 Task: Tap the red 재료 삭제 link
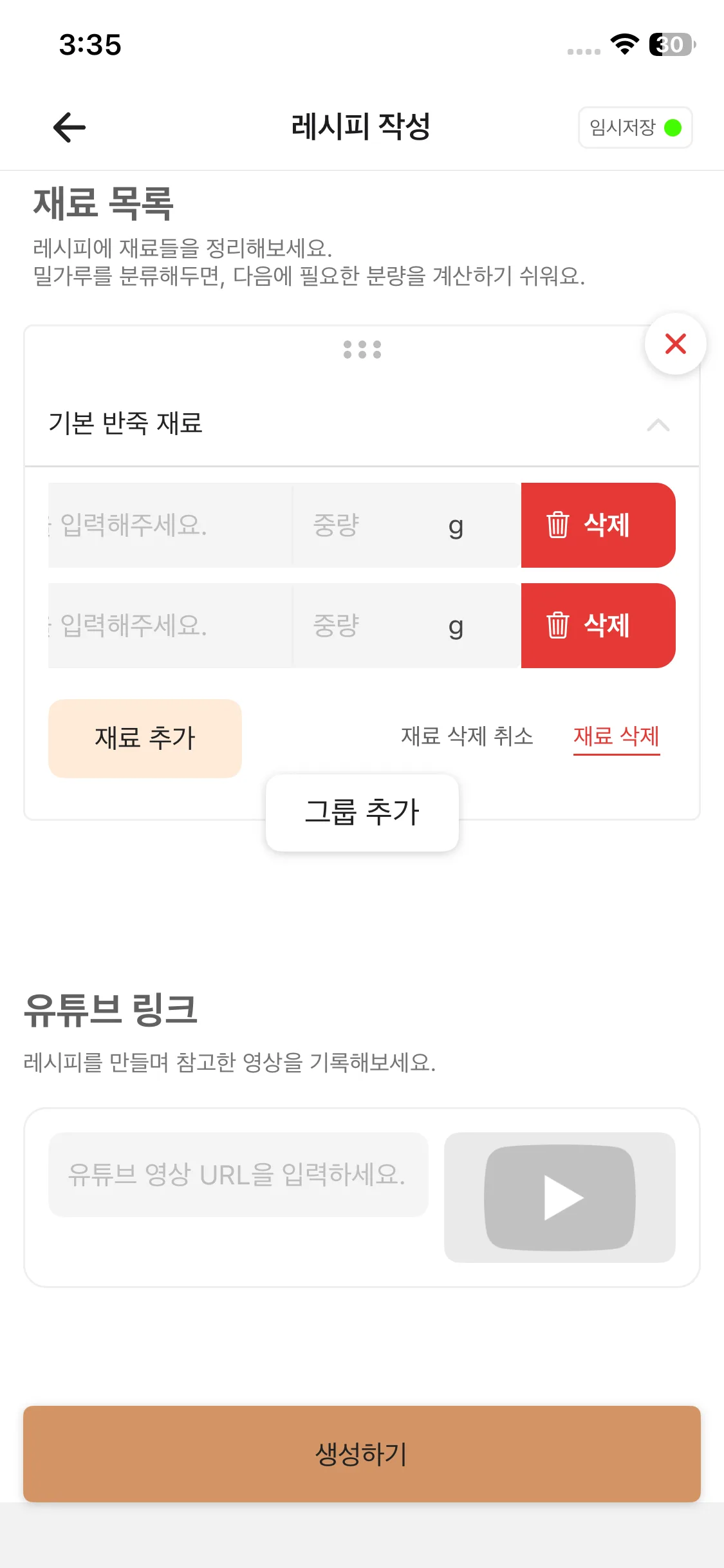coord(616,736)
